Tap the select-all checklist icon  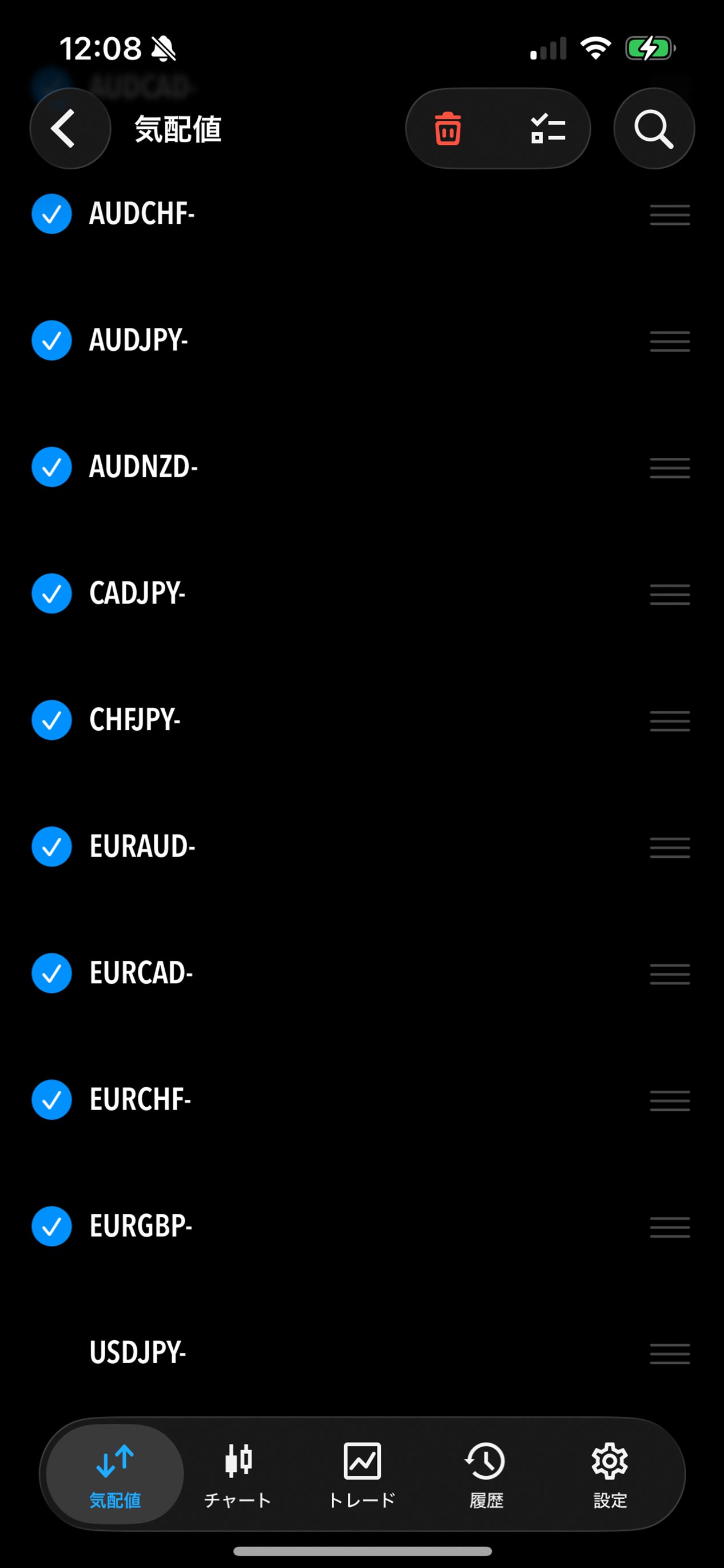547,128
